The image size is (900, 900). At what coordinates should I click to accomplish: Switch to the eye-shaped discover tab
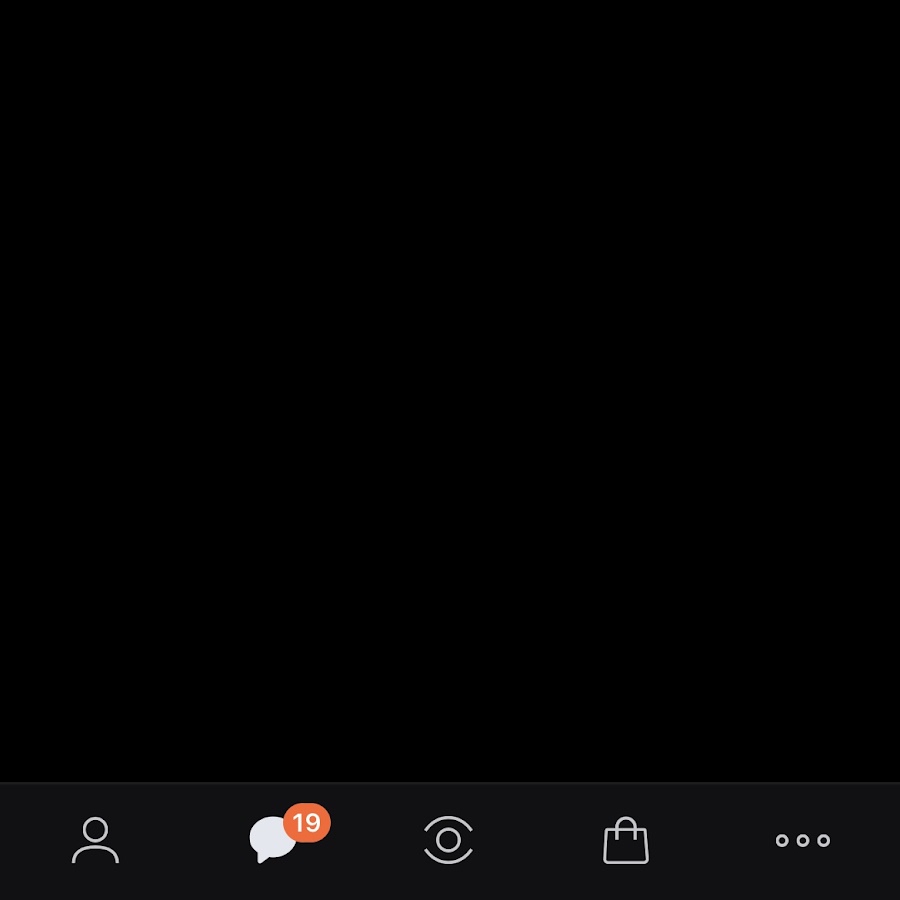pos(449,840)
